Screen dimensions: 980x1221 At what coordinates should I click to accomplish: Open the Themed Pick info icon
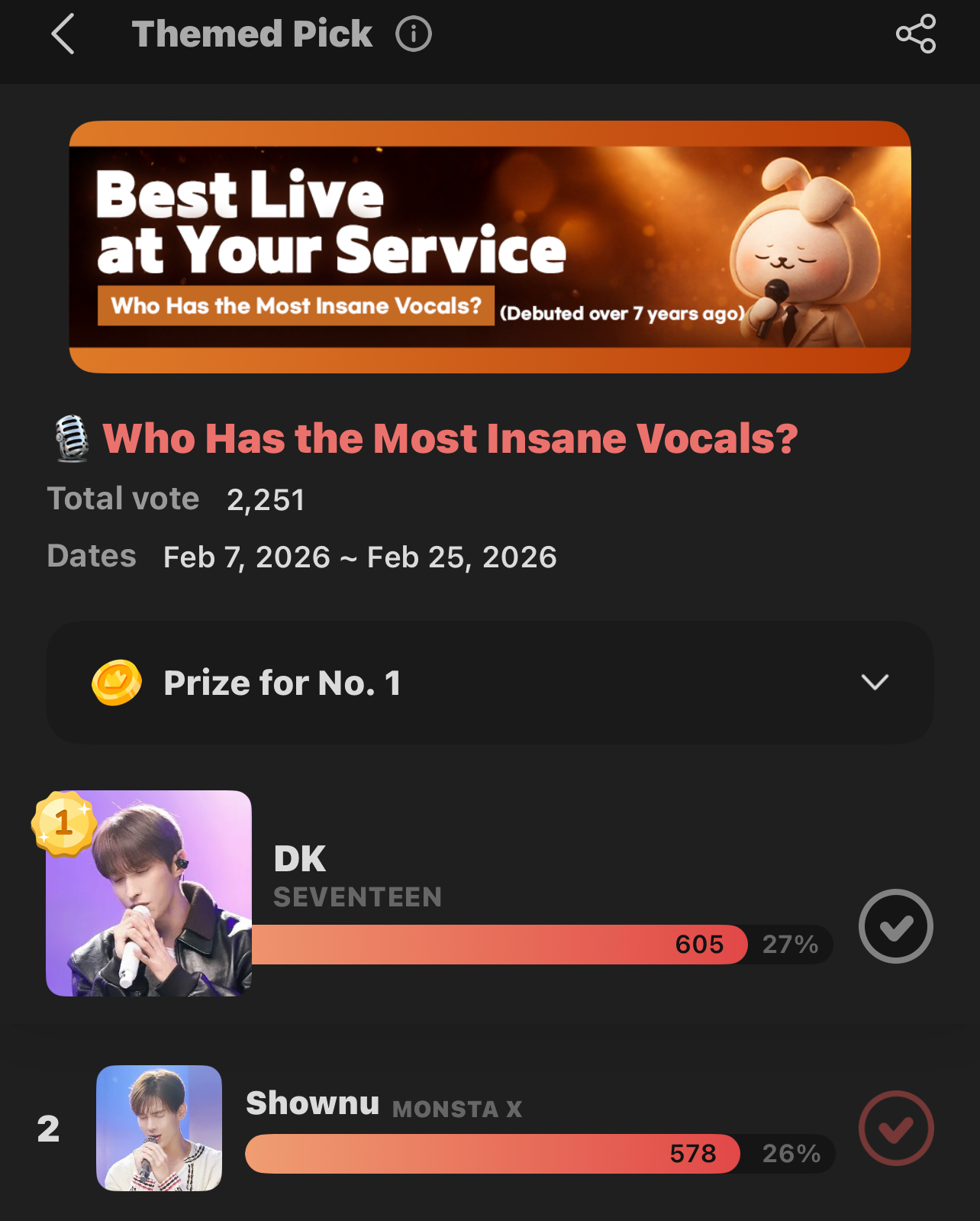tap(414, 34)
